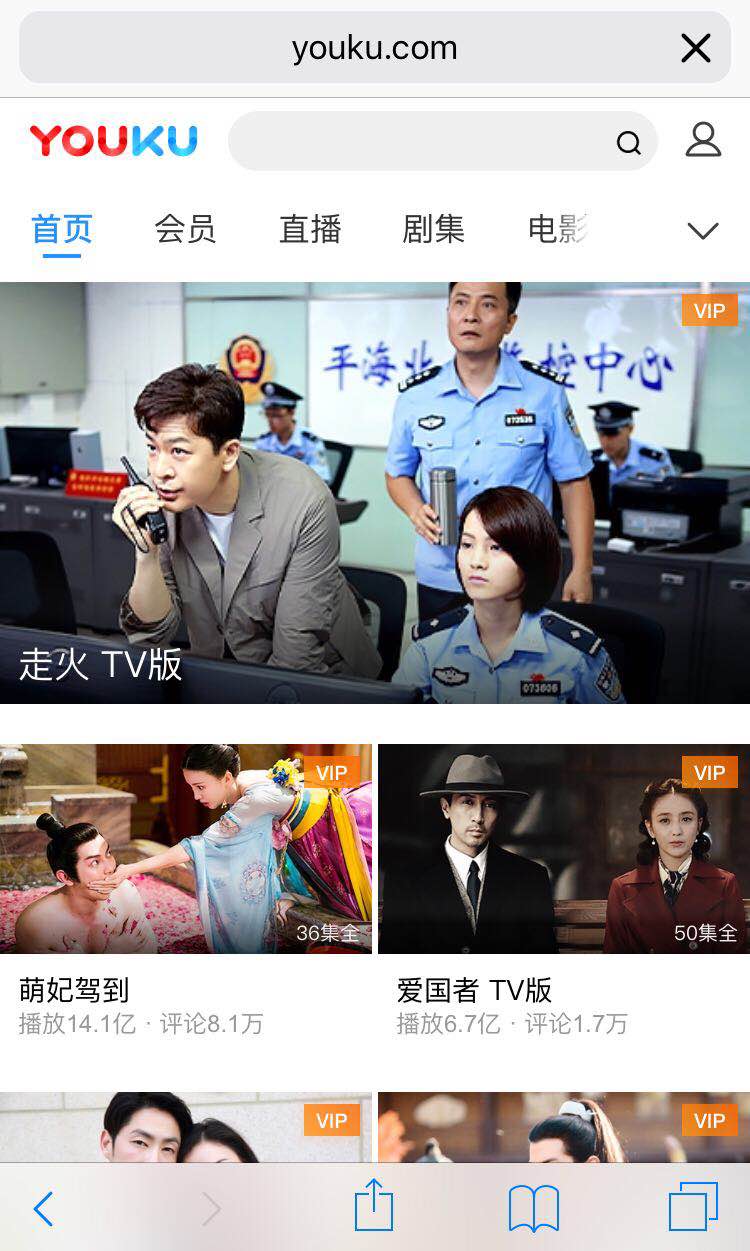Viewport: 750px width, 1251px height.
Task: Open the 萌妃驾到 show card
Action: 186,891
